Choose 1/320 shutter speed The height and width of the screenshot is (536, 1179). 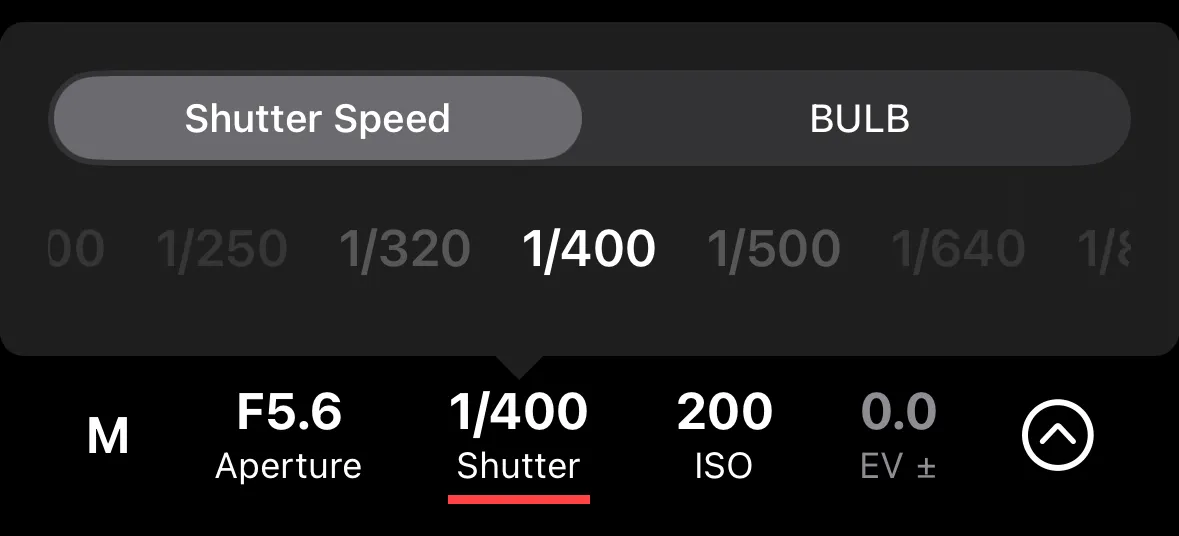coord(404,249)
